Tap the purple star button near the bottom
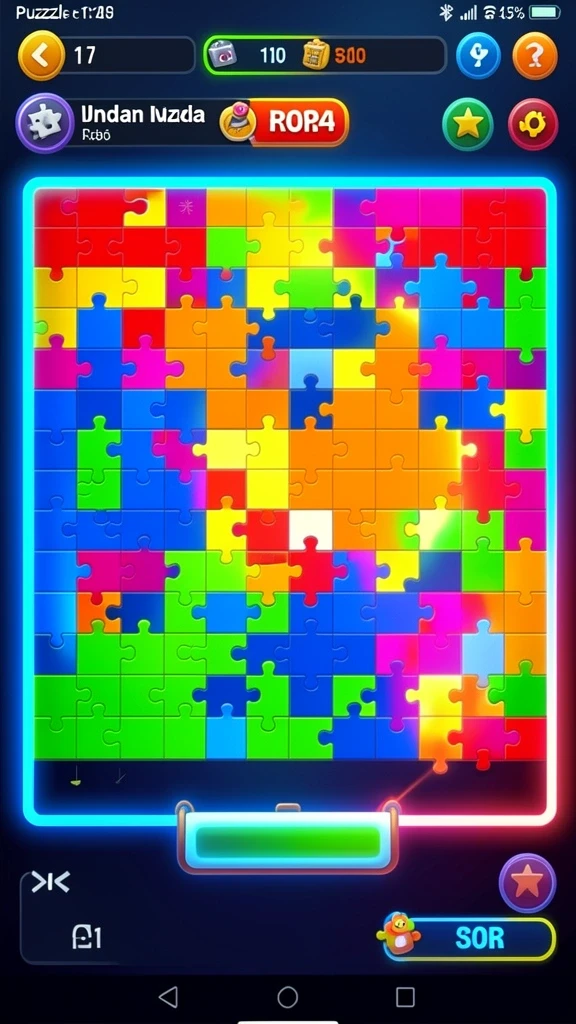 coord(527,883)
